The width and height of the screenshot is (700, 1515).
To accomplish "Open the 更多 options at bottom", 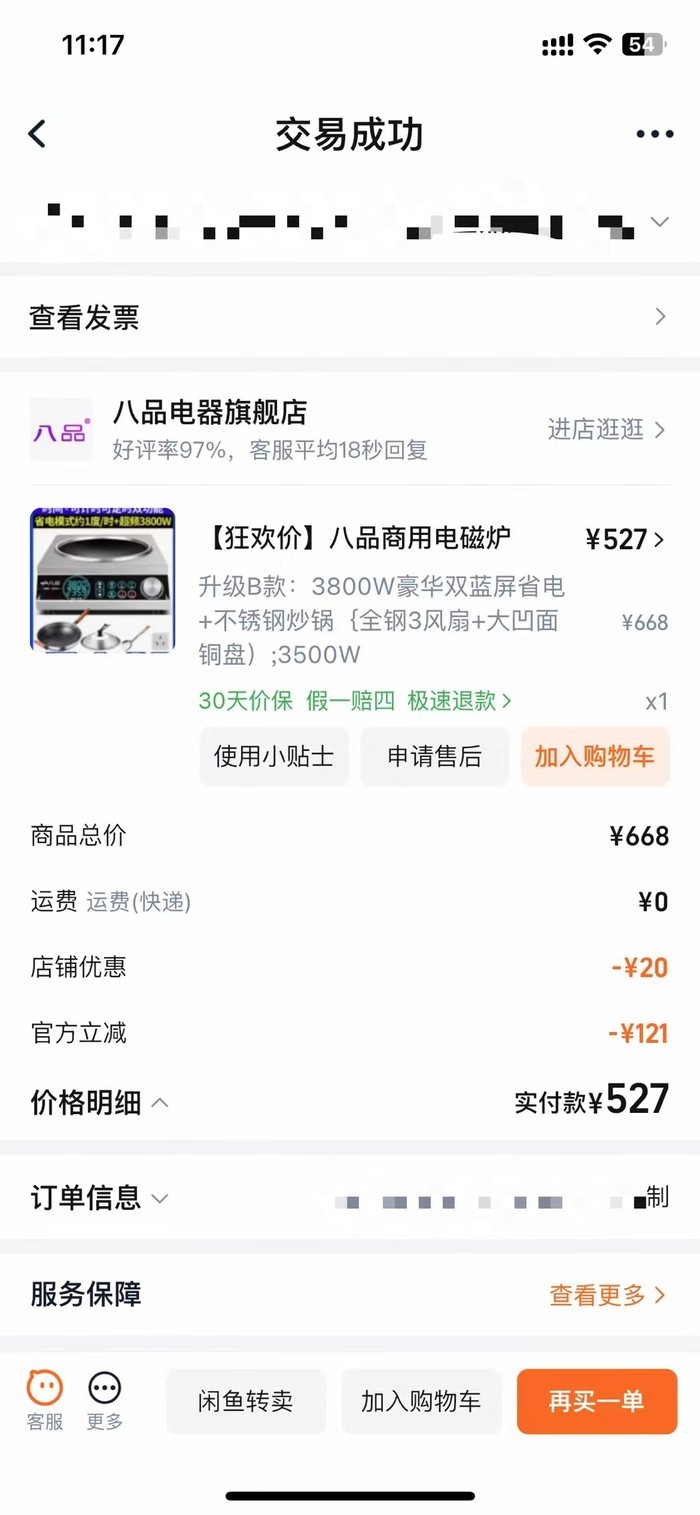I will point(105,1400).
